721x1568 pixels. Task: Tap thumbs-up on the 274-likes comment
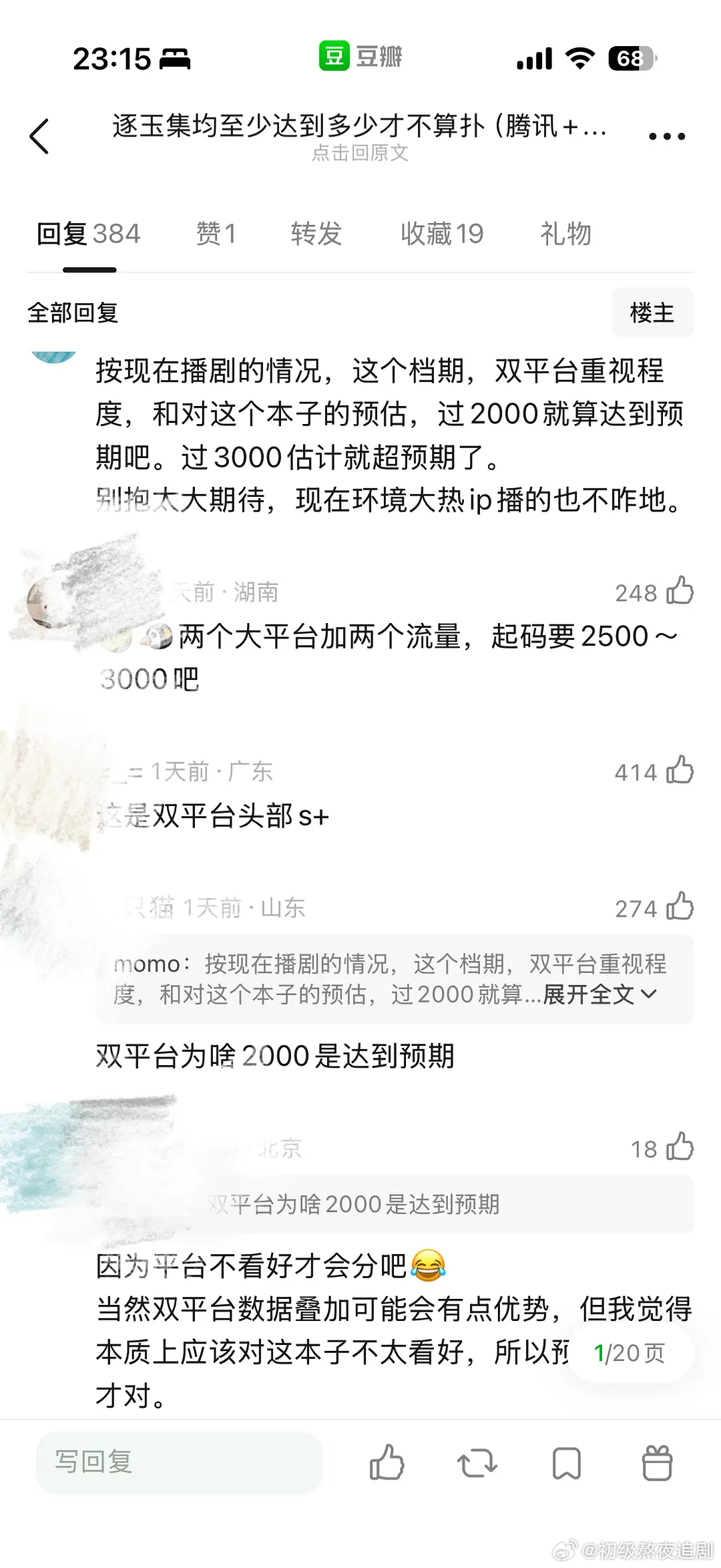click(x=681, y=907)
